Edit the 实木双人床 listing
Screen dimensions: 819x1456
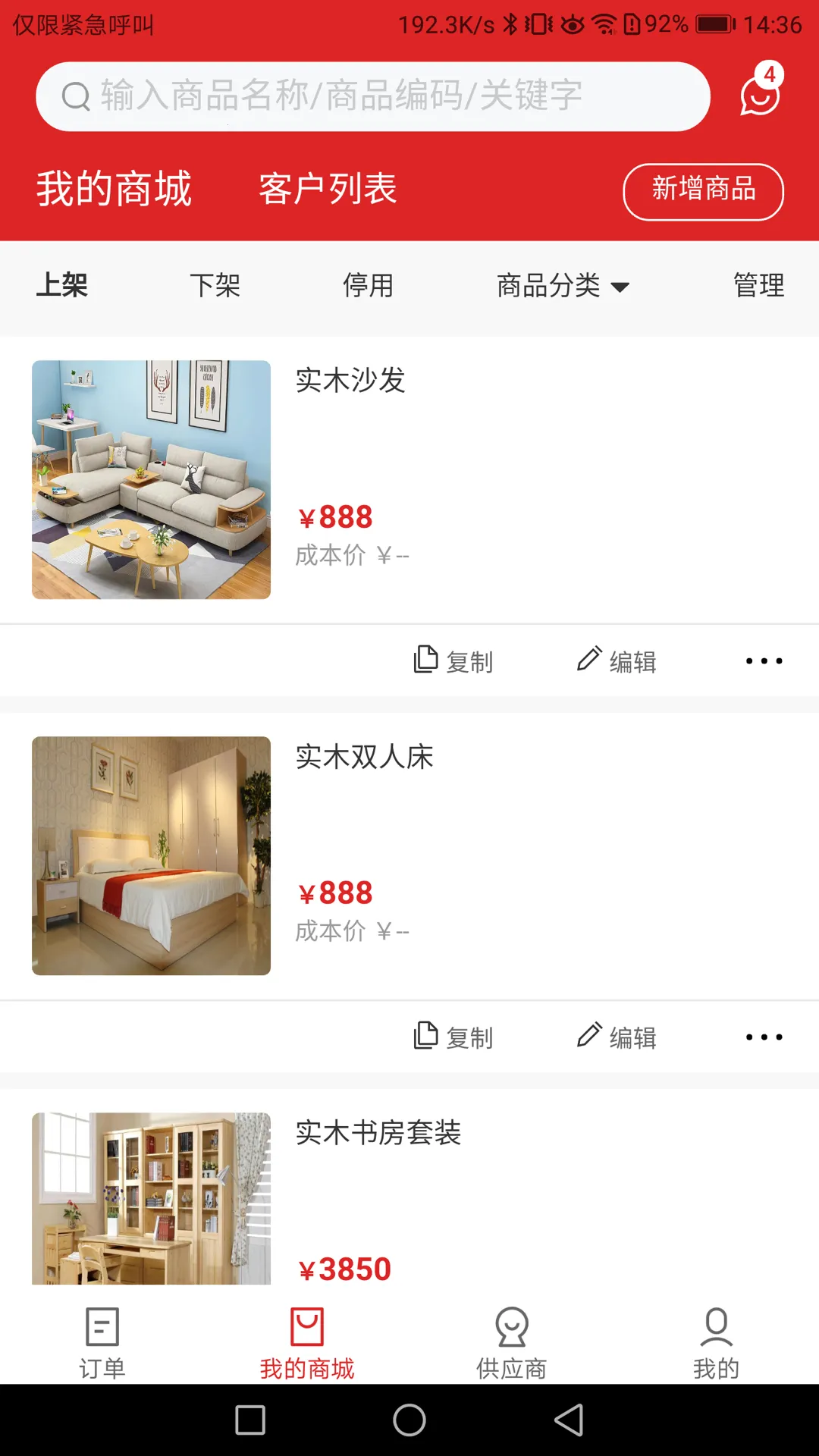pyautogui.click(x=617, y=1037)
